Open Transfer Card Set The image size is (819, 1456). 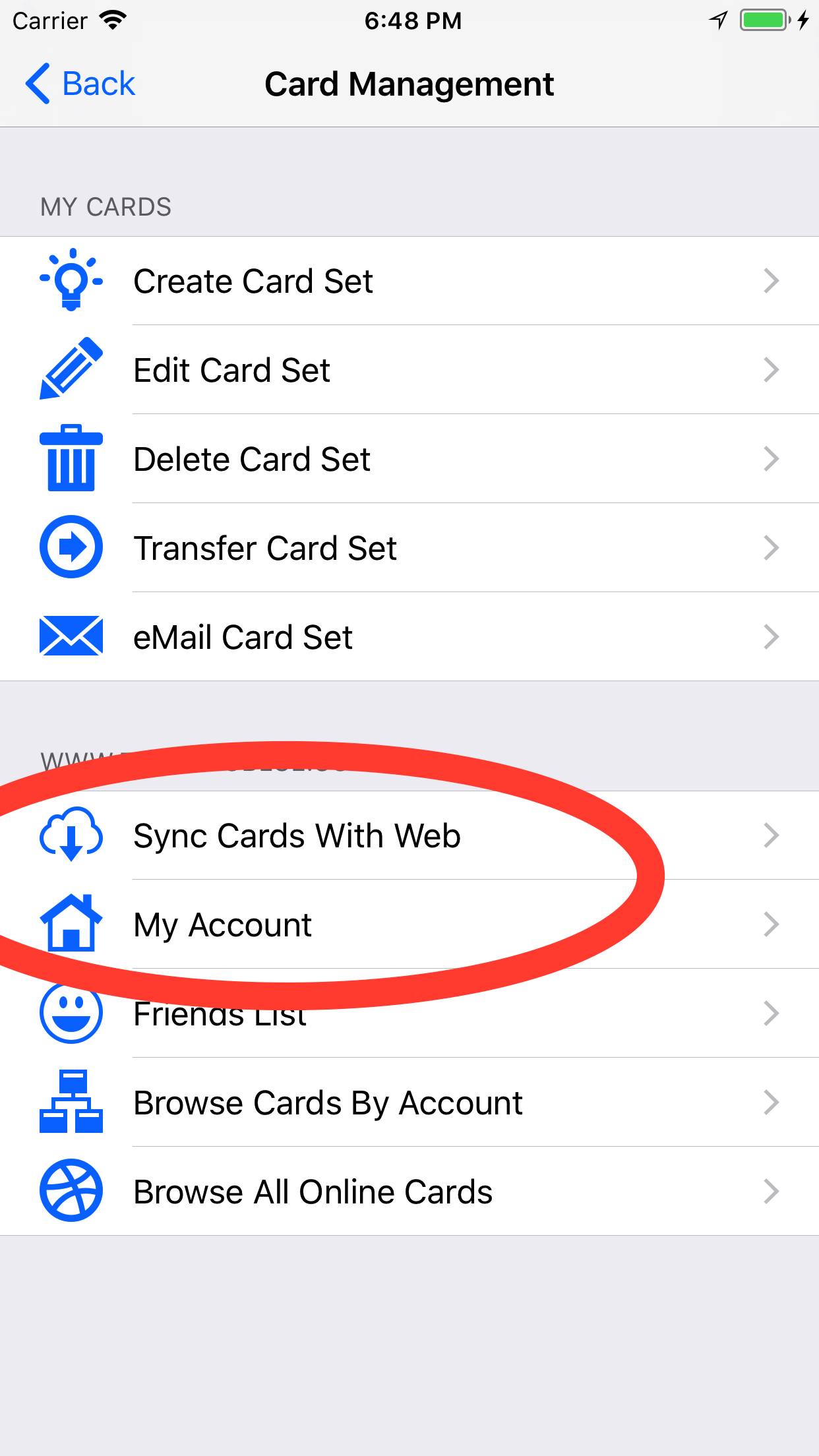pyautogui.click(x=409, y=548)
